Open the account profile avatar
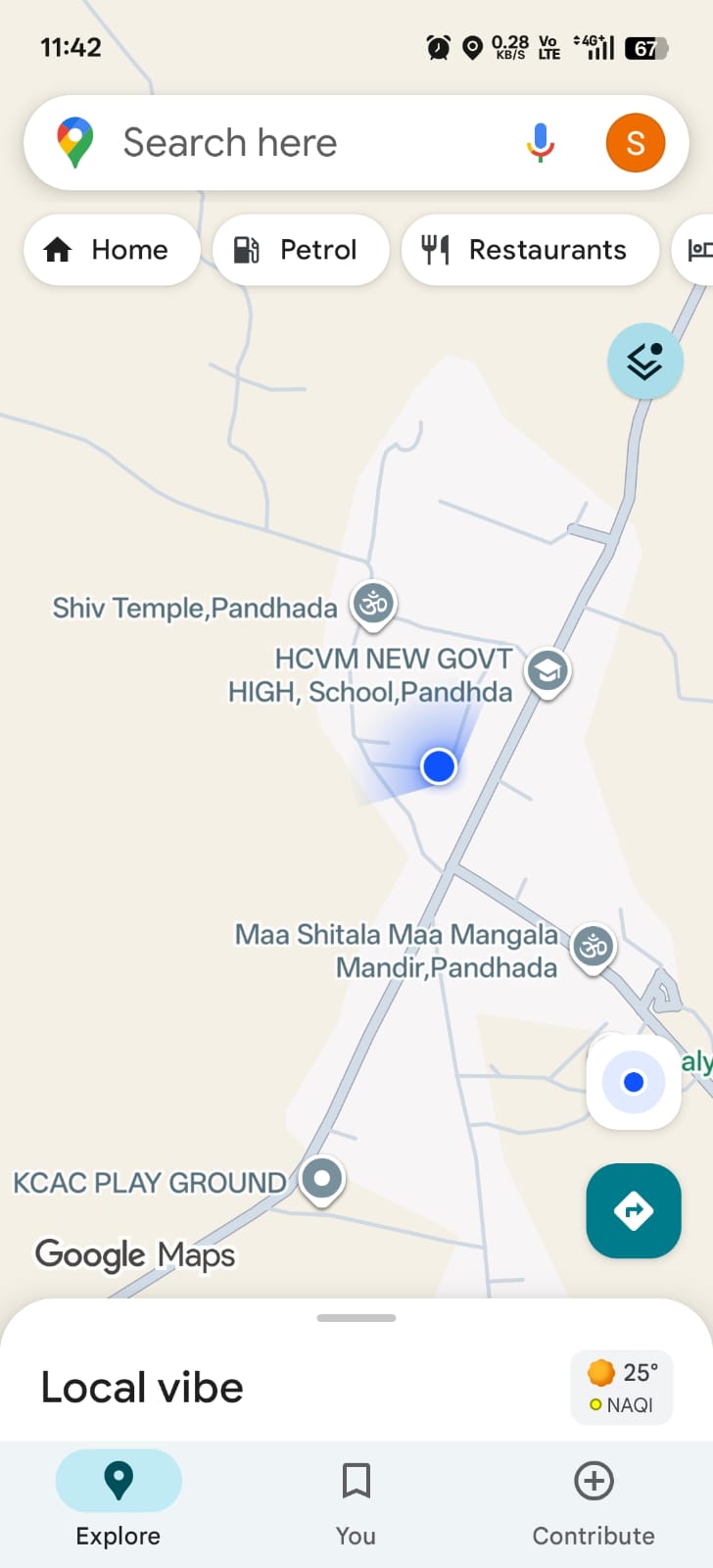The width and height of the screenshot is (713, 1568). pyautogui.click(x=635, y=143)
